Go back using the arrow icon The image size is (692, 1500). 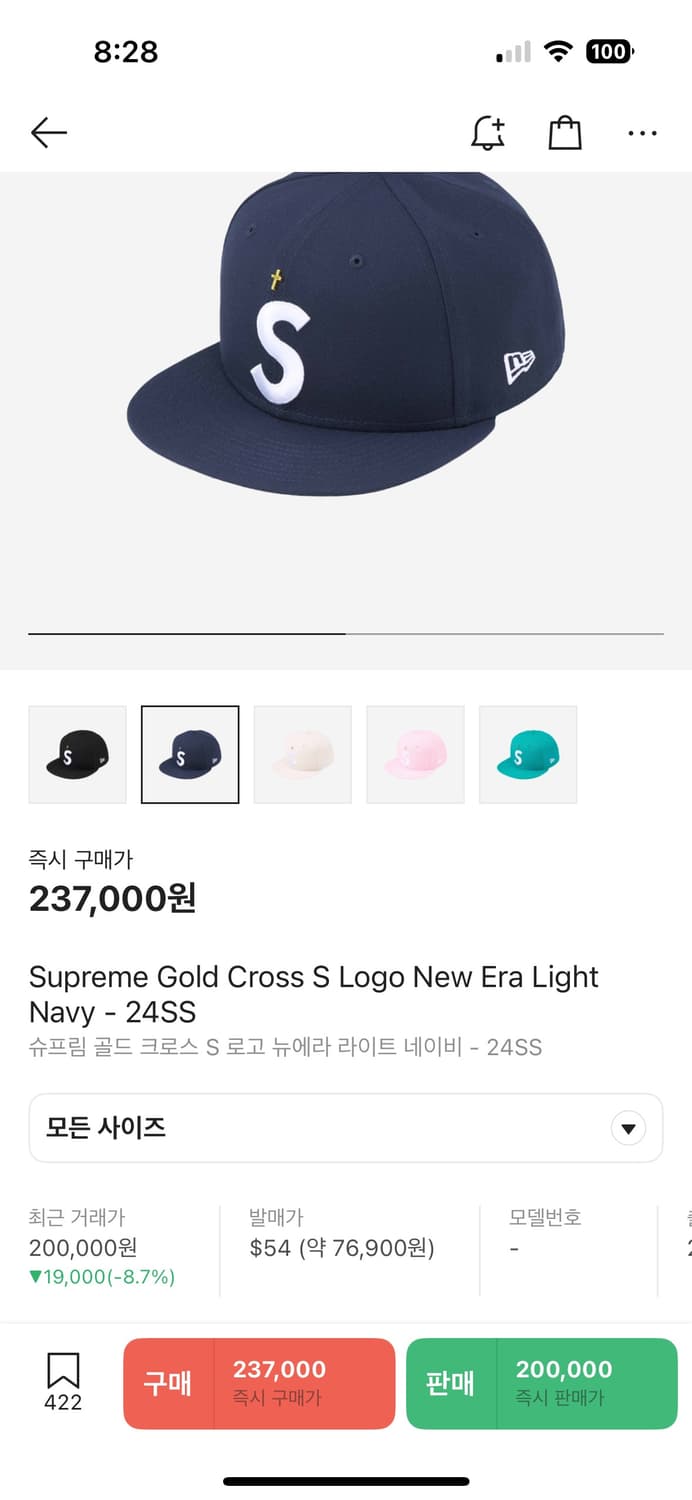48,132
